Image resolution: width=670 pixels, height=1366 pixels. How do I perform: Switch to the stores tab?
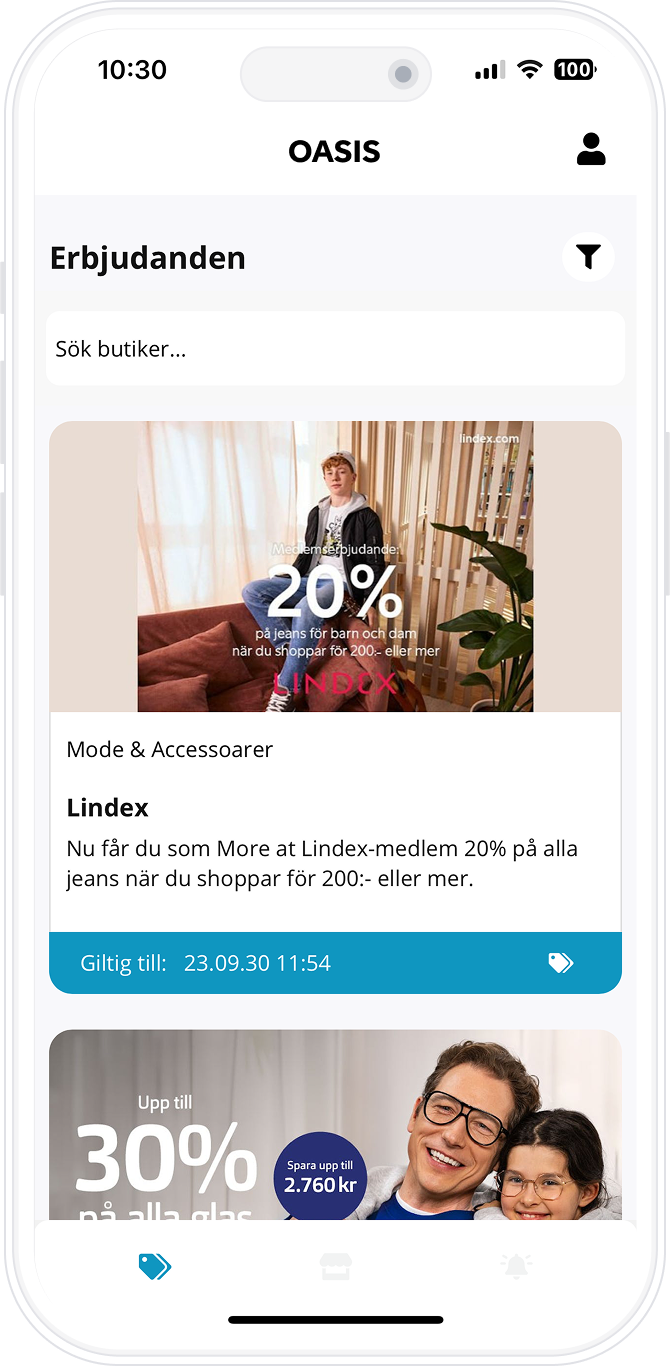pyautogui.click(x=335, y=1267)
